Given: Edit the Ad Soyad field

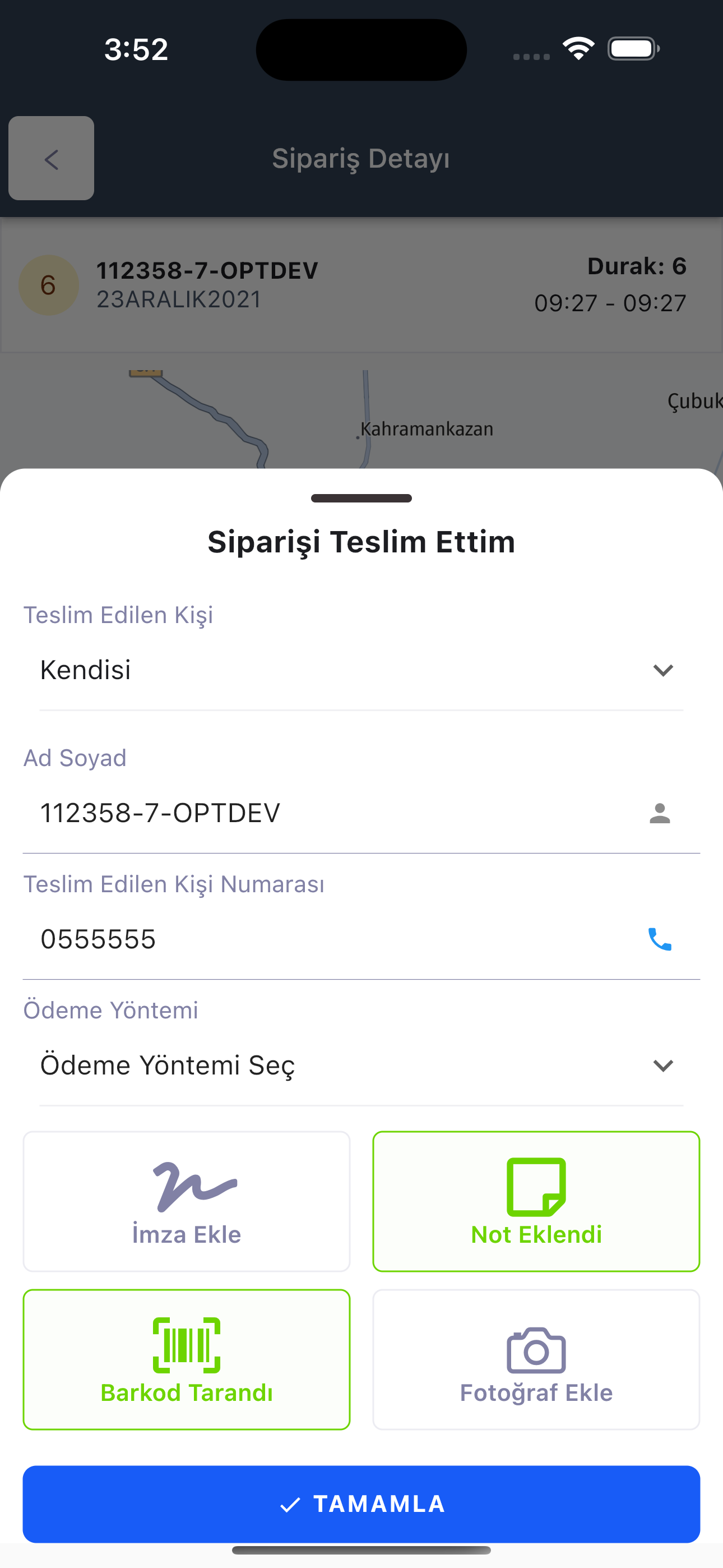Looking at the screenshot, I should (x=328, y=813).
